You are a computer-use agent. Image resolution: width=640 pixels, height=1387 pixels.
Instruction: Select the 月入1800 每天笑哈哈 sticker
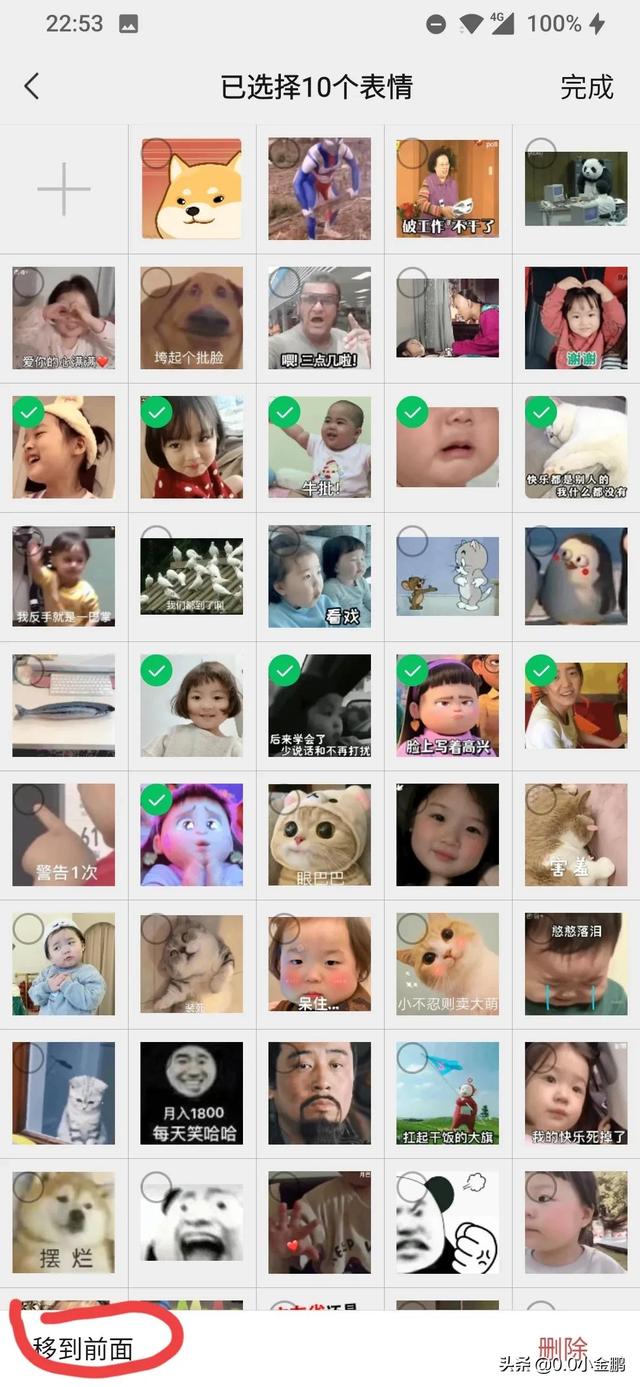point(191,1092)
